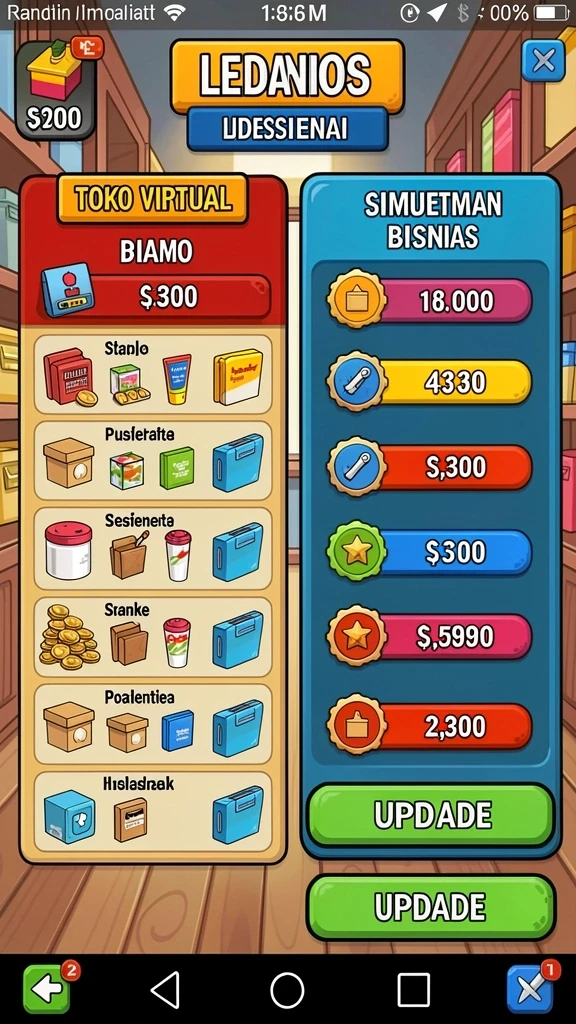The width and height of the screenshot is (576, 1024).
Task: Open the Stanlo item row
Action: click(x=153, y=374)
